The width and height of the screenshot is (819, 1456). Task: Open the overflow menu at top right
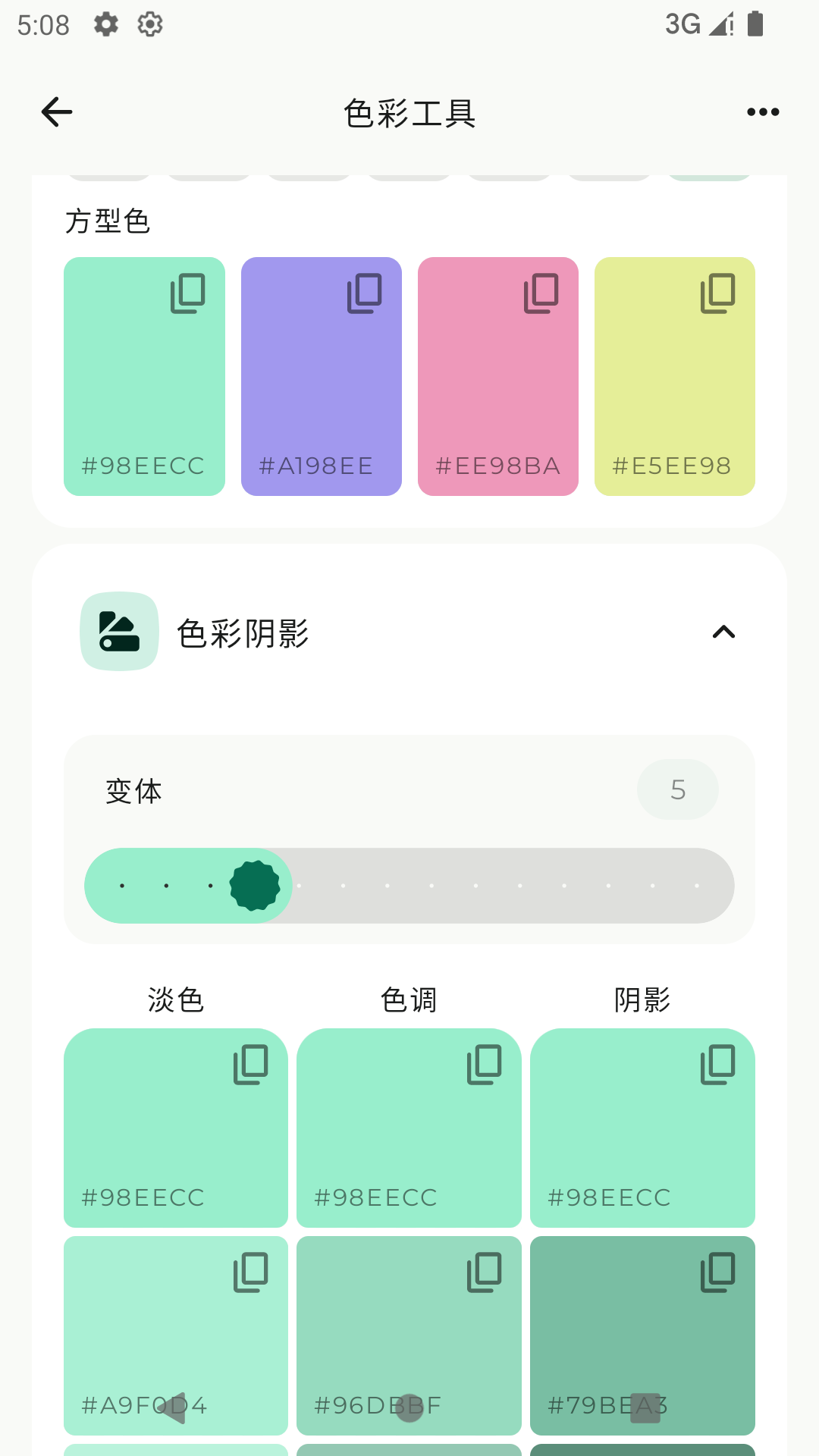pyautogui.click(x=763, y=111)
